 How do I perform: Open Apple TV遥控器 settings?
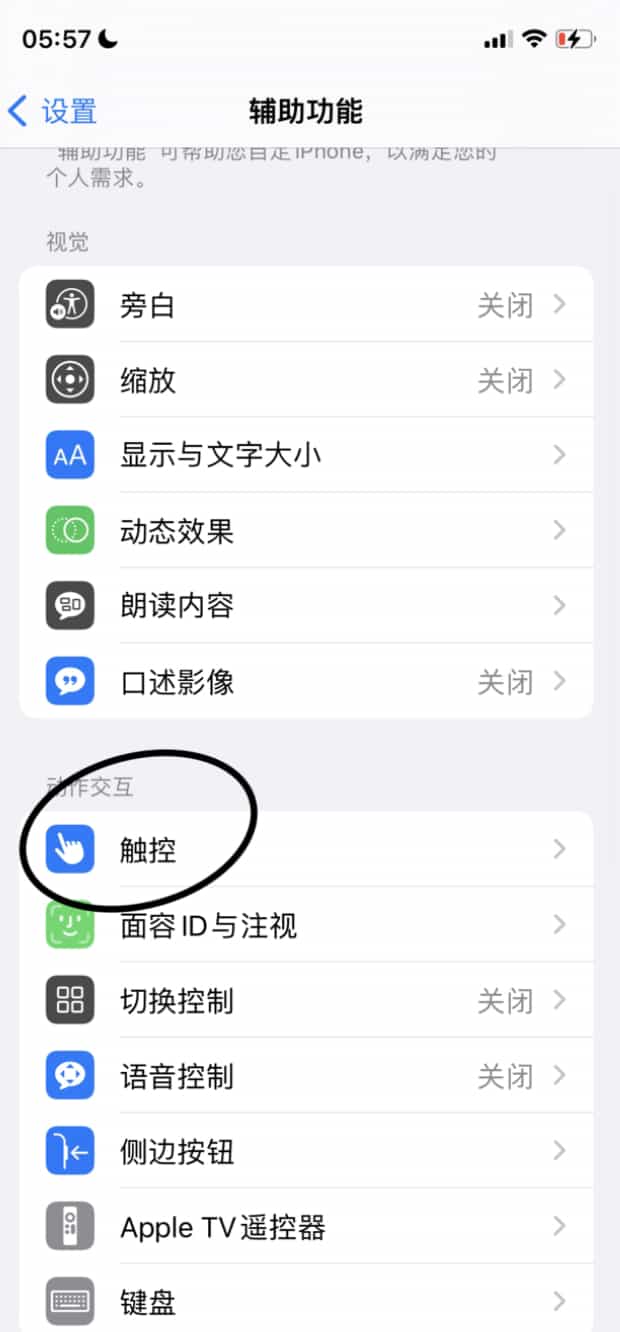point(305,1227)
